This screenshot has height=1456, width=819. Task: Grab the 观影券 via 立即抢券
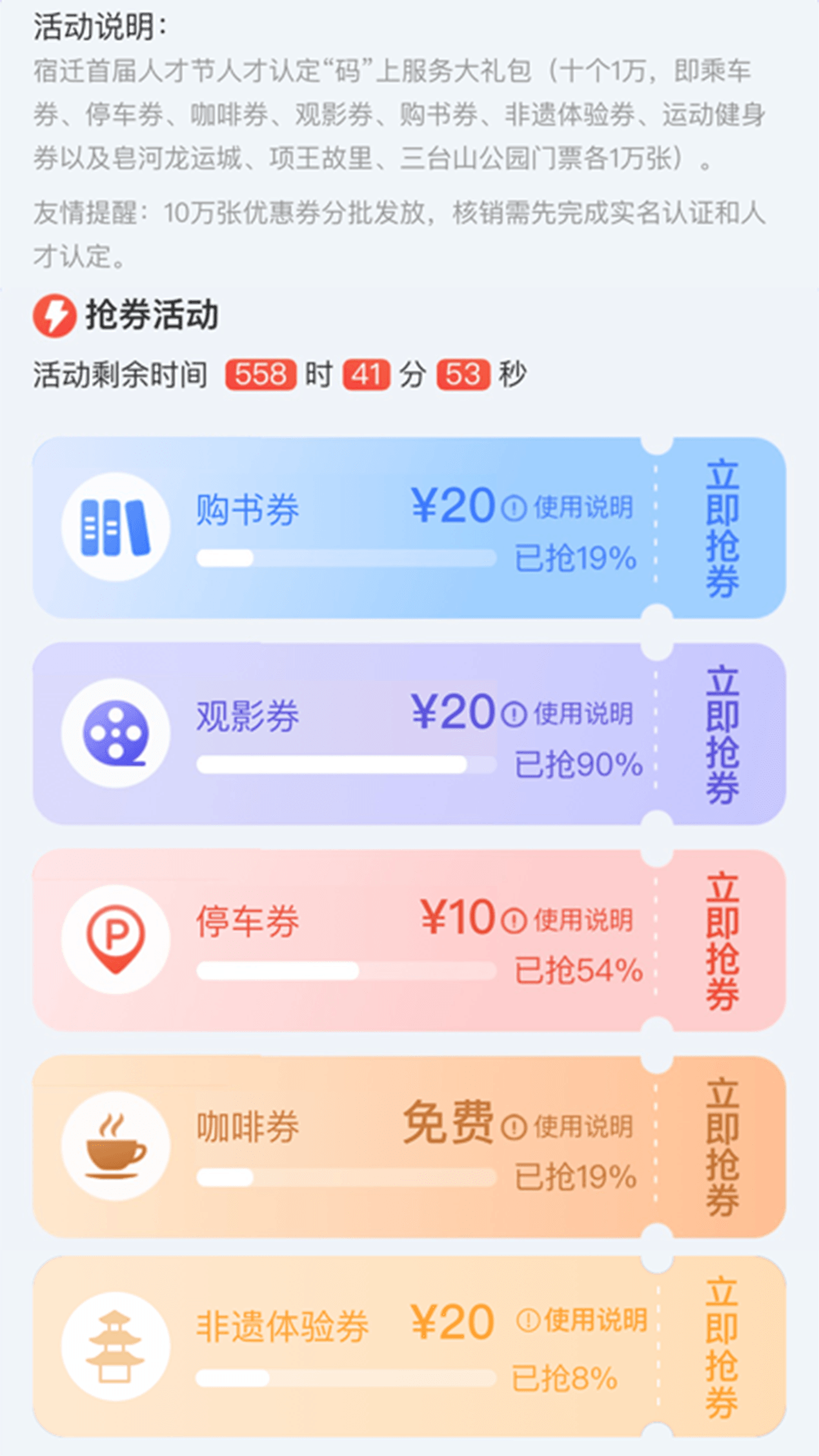[722, 734]
